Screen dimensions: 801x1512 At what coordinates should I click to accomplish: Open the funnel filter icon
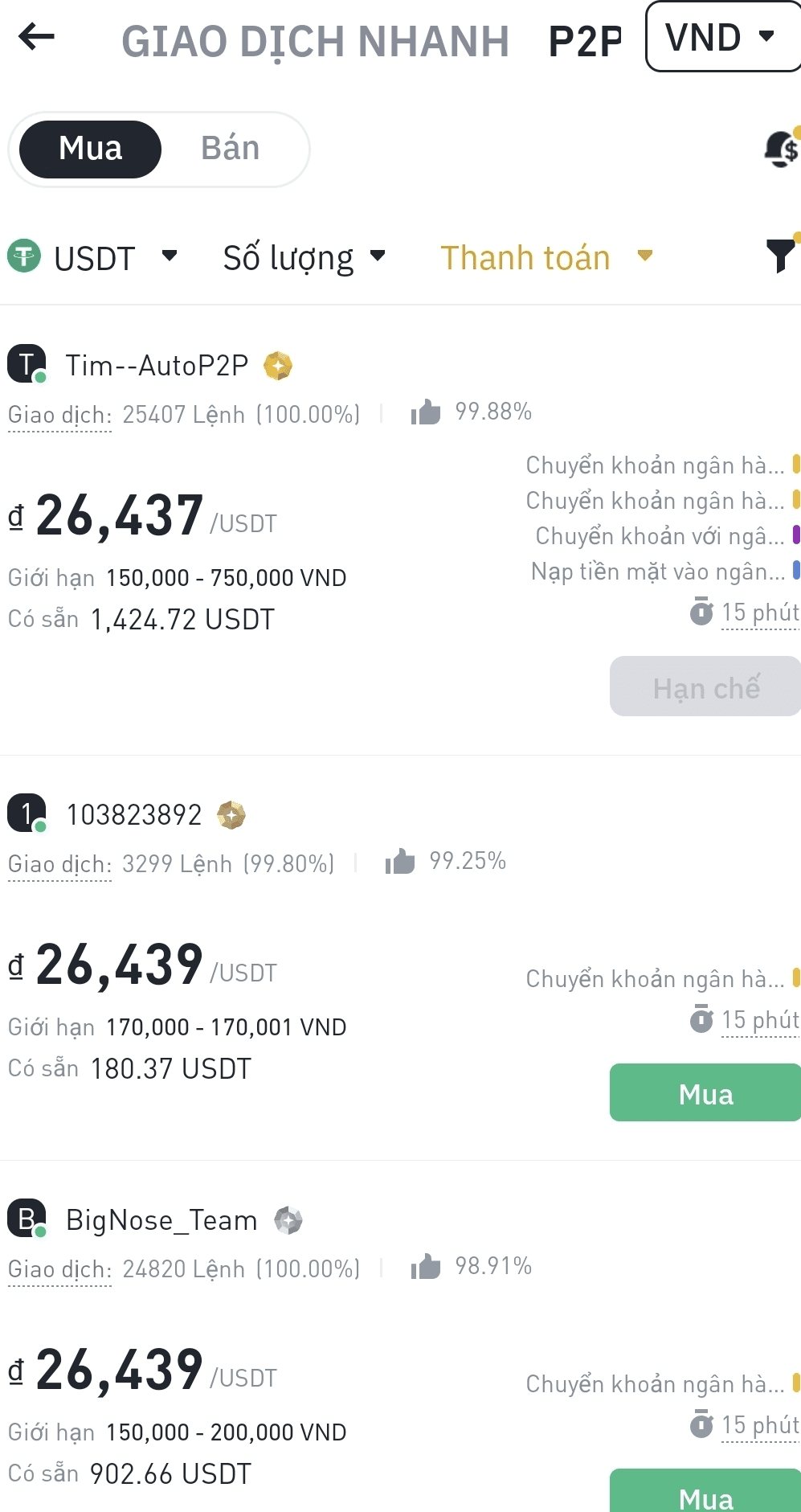781,256
